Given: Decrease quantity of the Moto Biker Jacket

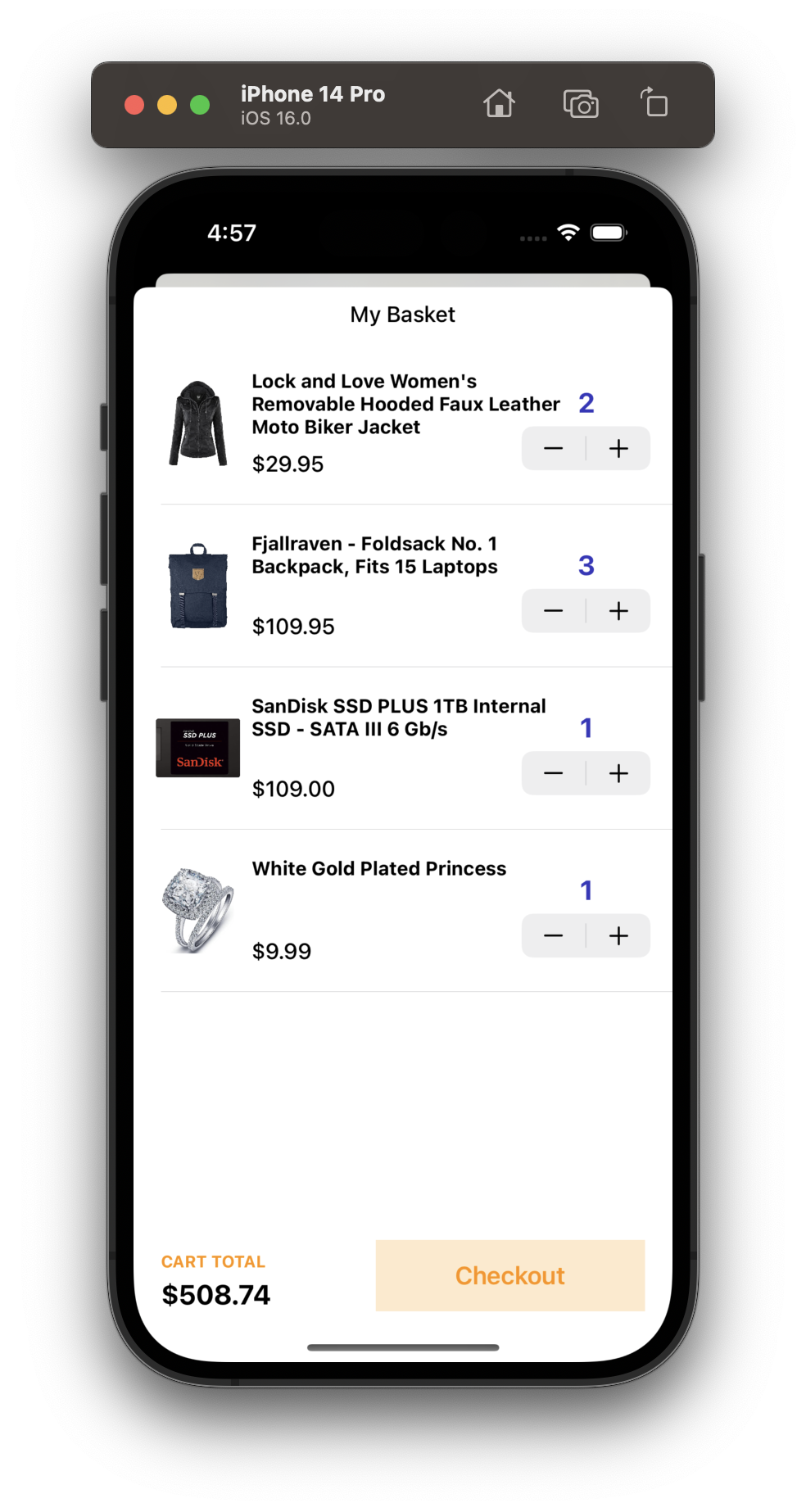Looking at the screenshot, I should [553, 448].
